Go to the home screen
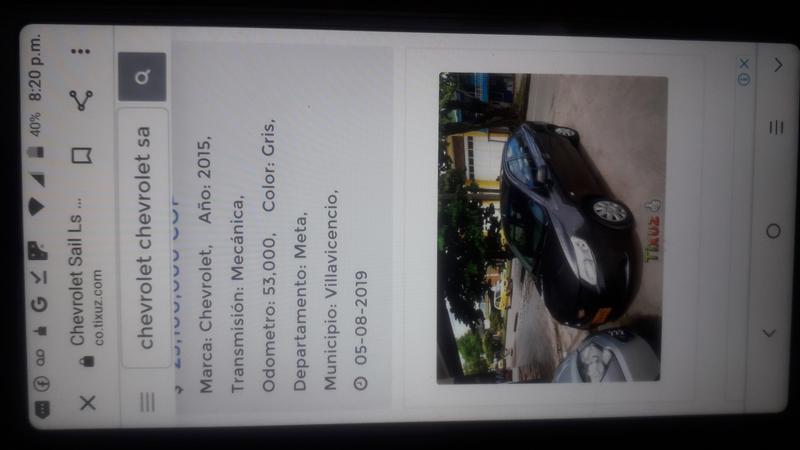 772,231
